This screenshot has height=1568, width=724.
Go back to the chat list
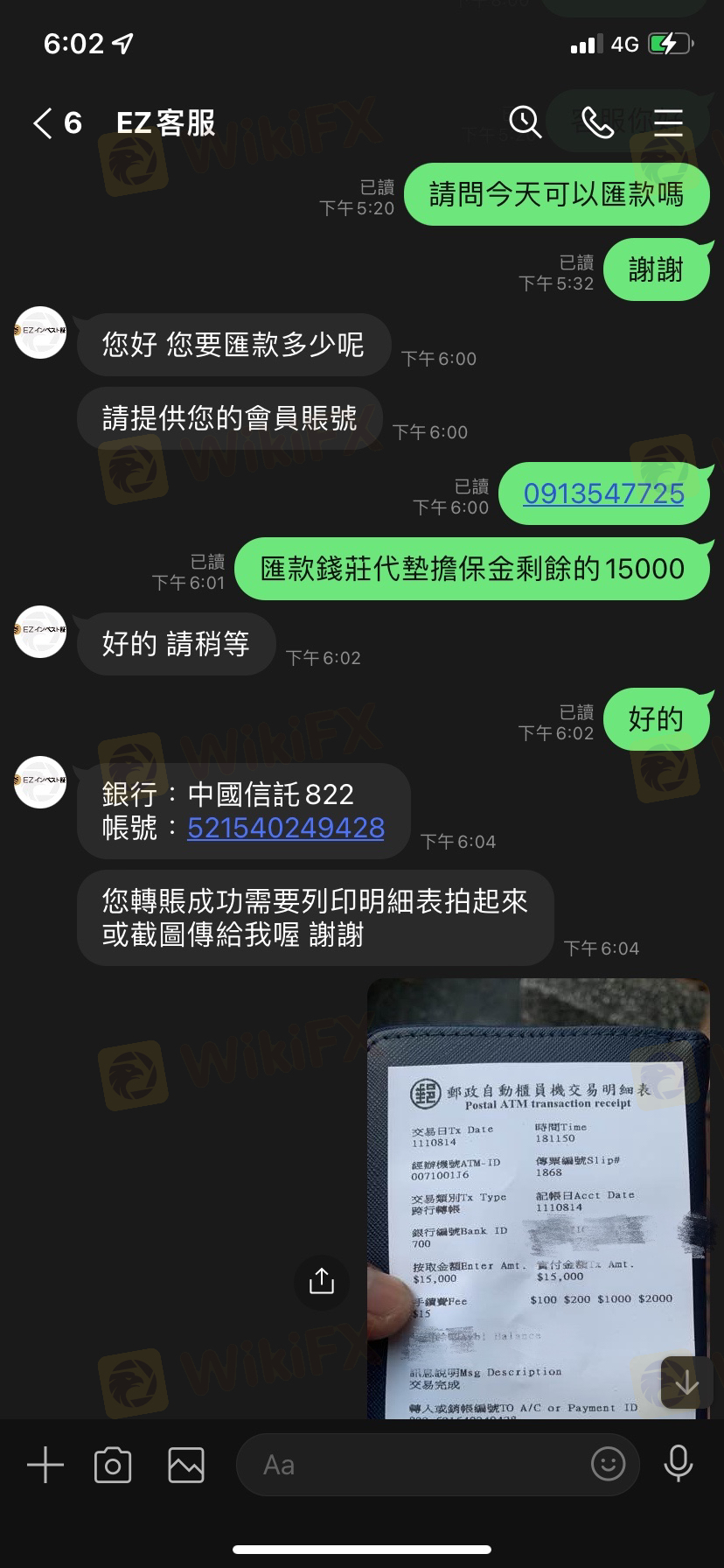[56, 123]
